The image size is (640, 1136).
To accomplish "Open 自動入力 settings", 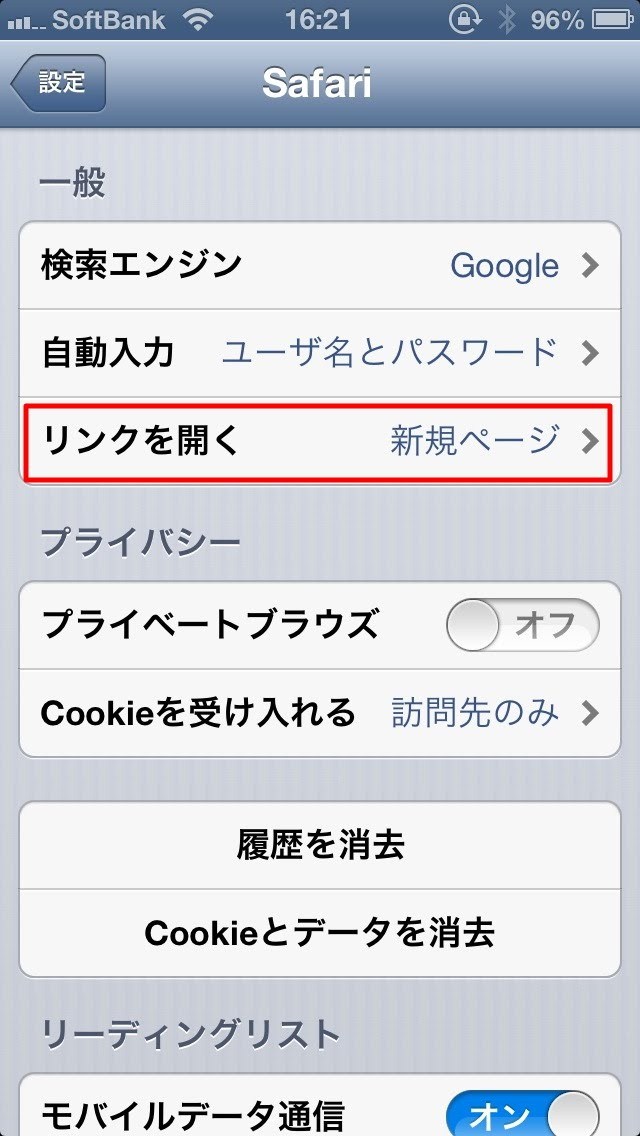I will pos(320,353).
